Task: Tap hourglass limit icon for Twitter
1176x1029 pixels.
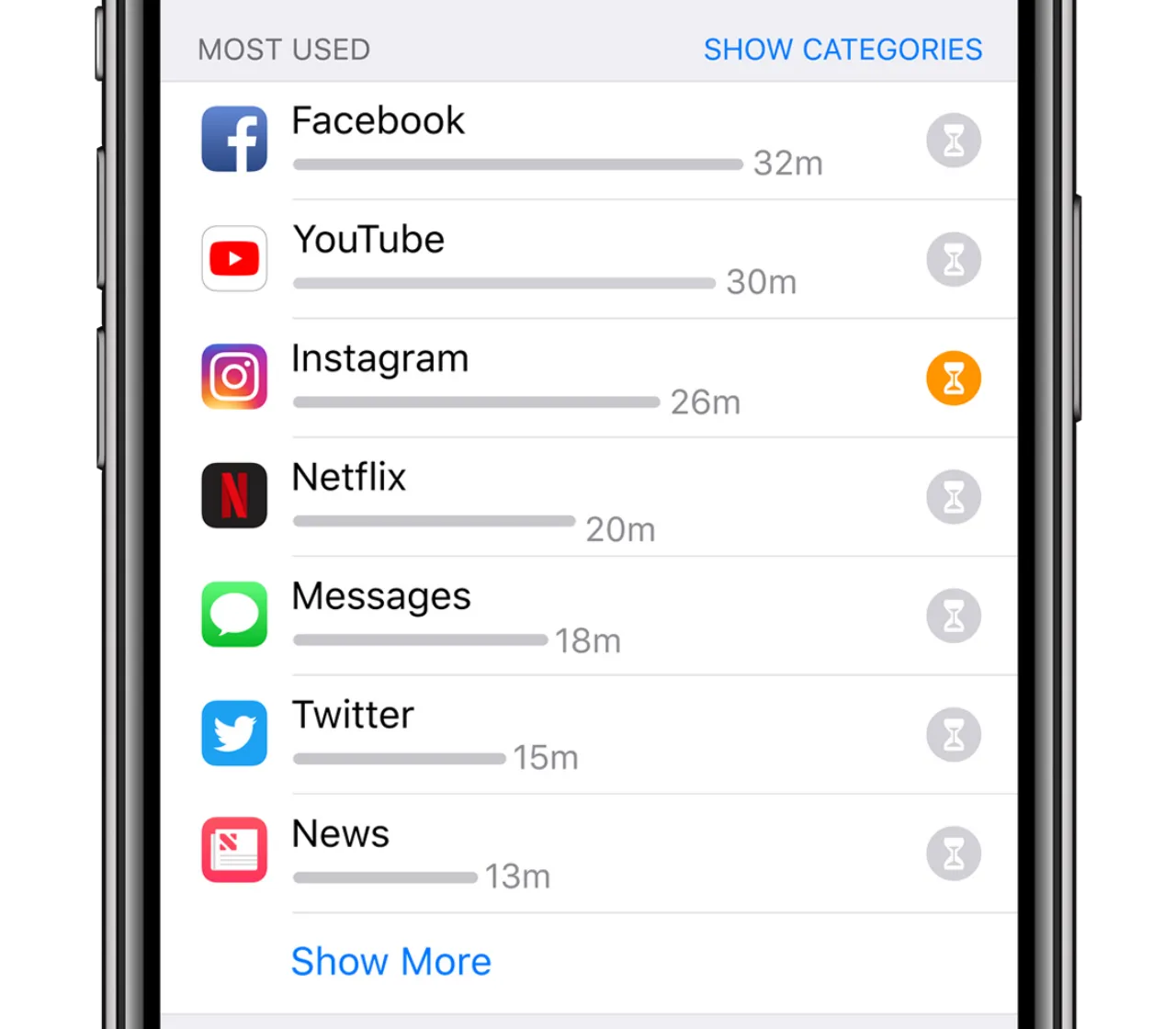Action: pos(954,735)
